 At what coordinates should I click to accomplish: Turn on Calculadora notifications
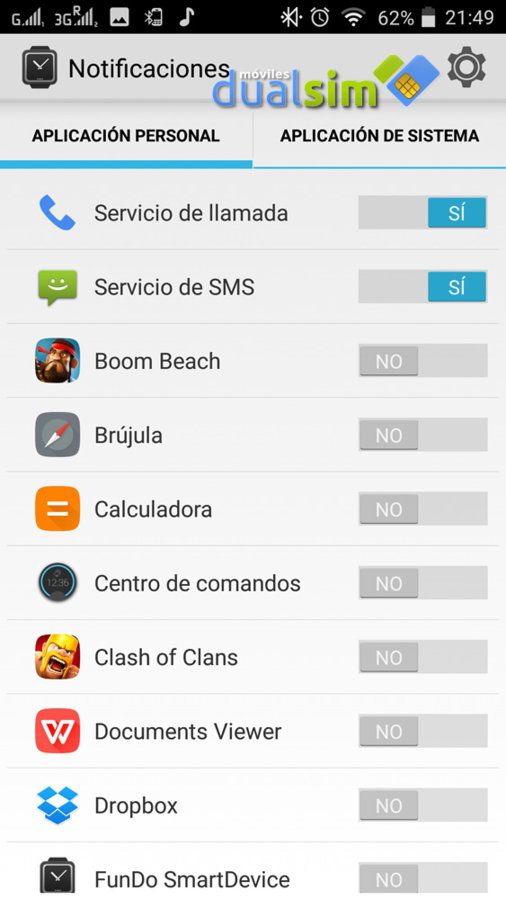point(423,509)
